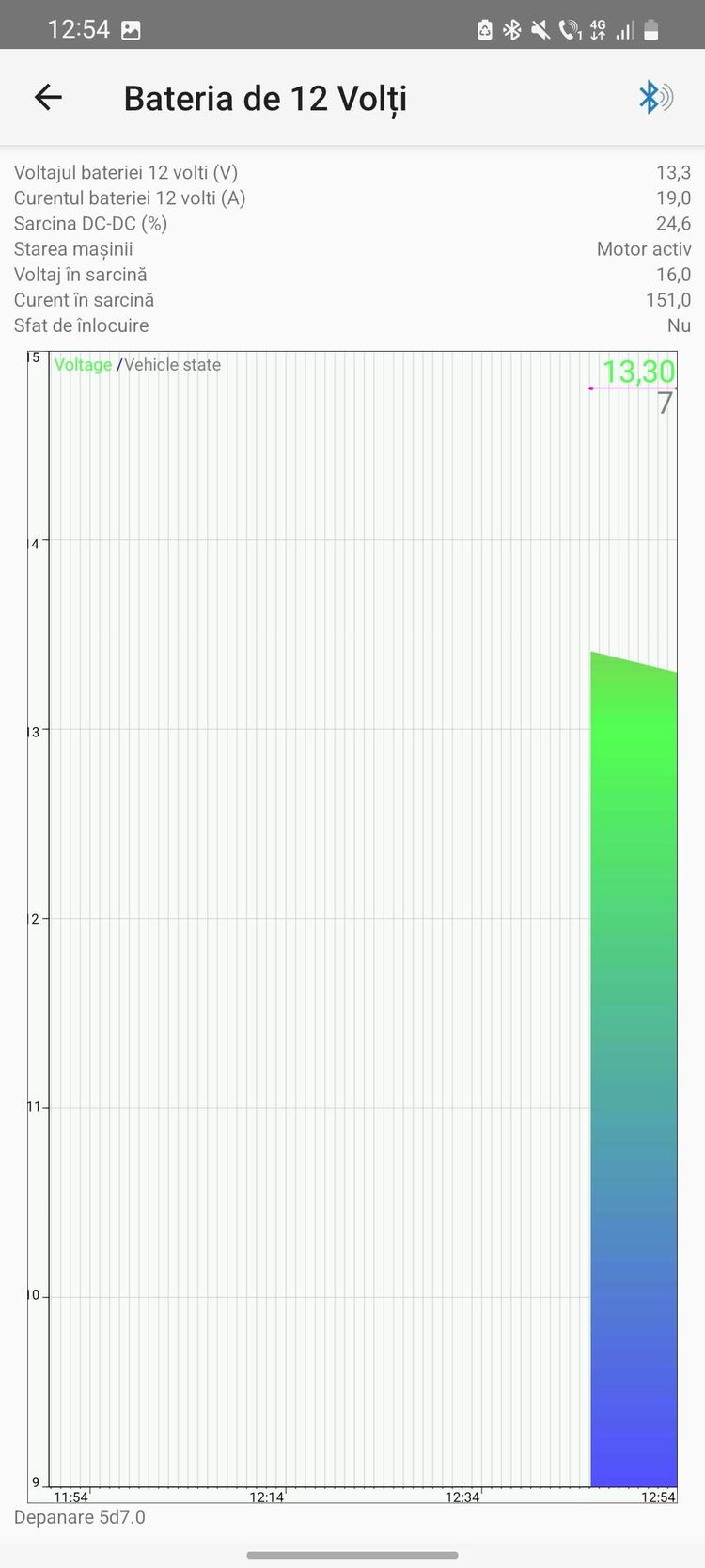The image size is (705, 1568).
Task: Go back using the arrow icon
Action: (48, 97)
